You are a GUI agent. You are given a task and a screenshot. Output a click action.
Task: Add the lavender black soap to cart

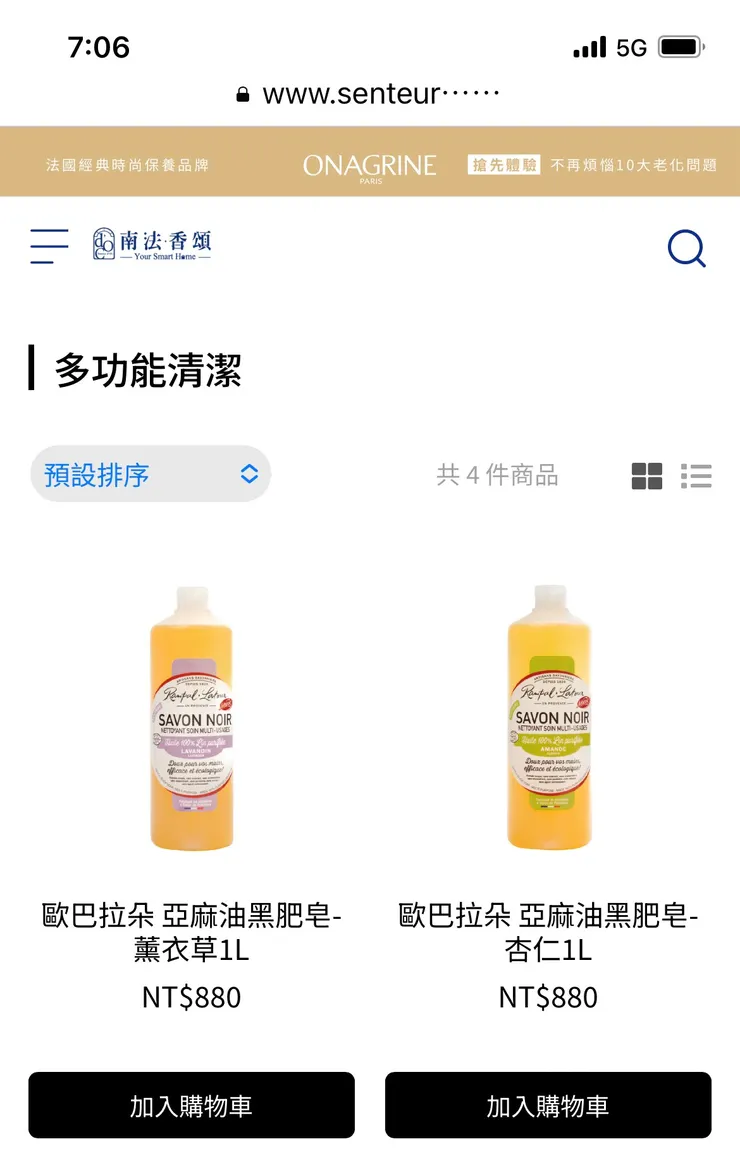[192, 1106]
